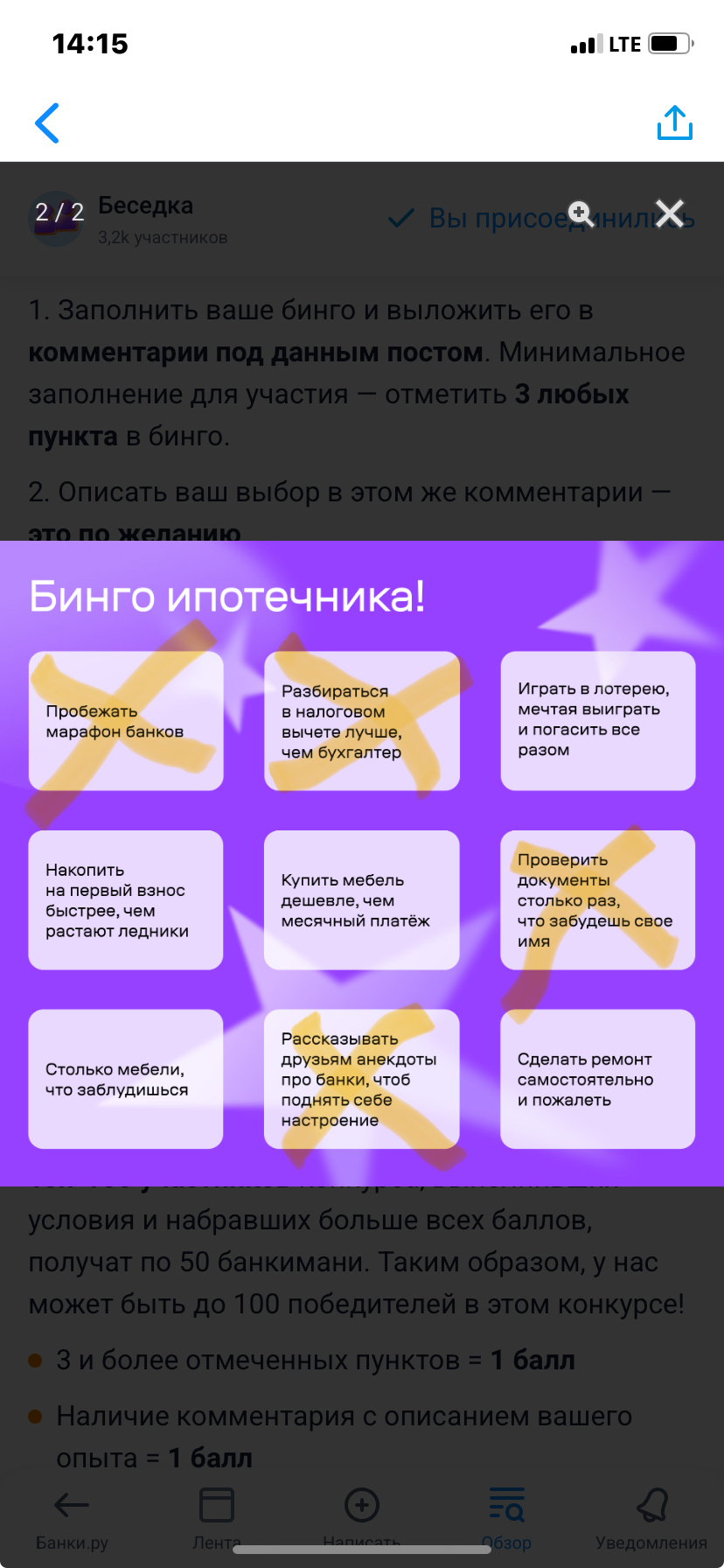Switch to the Обзор tab
Viewport: 724px width, 1568px height.
[x=507, y=1519]
